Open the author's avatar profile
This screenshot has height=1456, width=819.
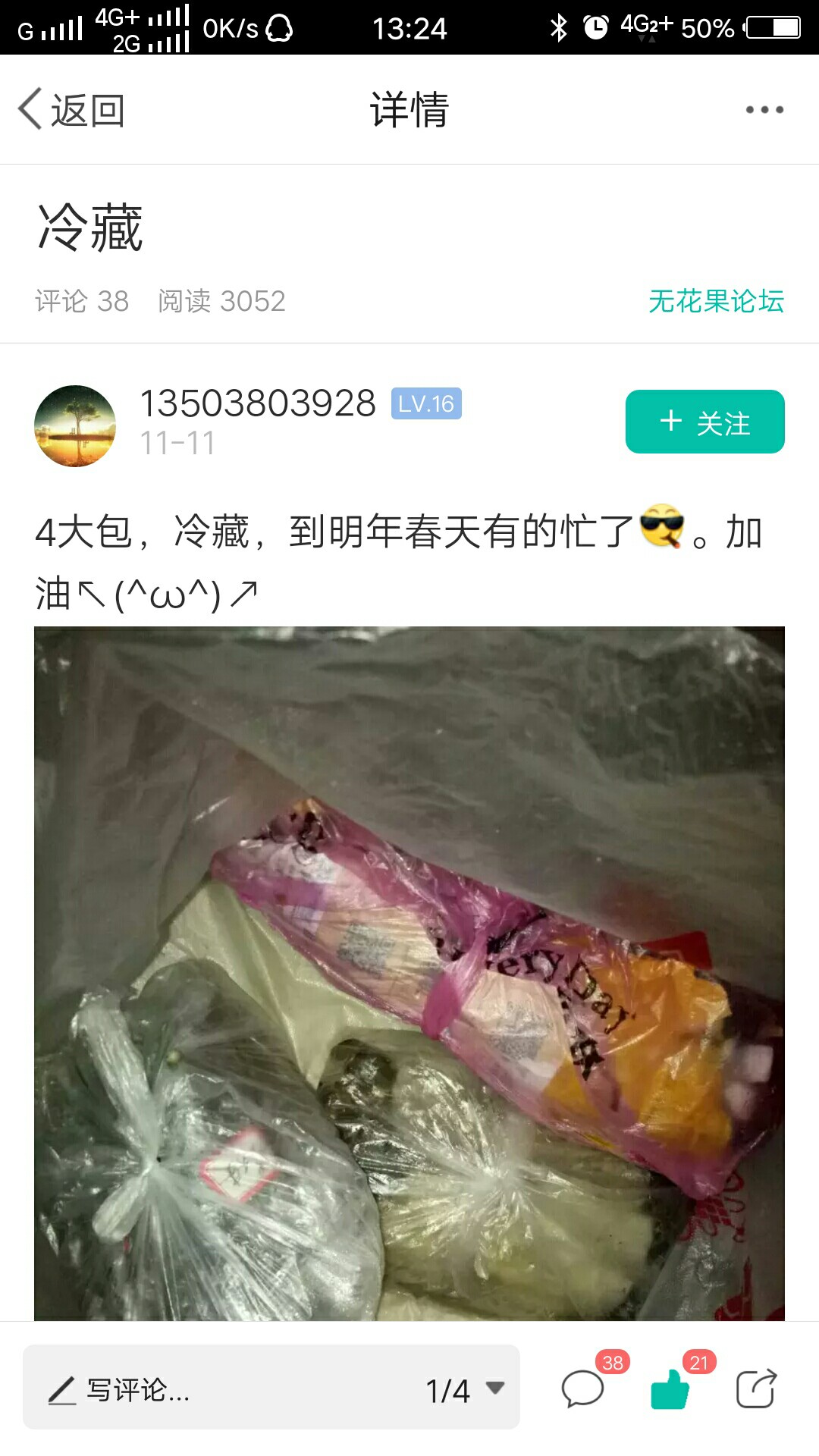[x=75, y=425]
